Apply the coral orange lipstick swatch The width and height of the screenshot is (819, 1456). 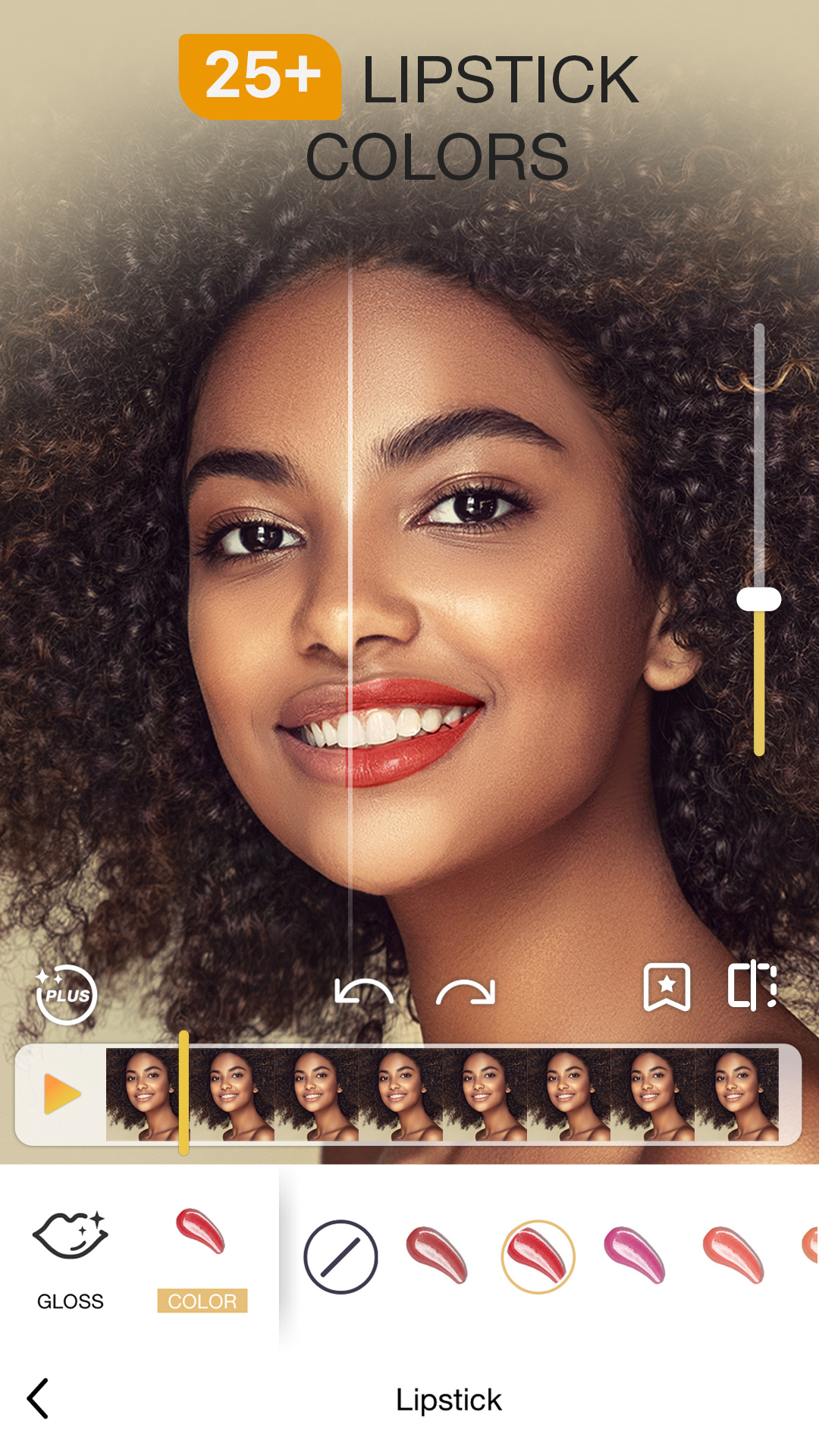[733, 1255]
